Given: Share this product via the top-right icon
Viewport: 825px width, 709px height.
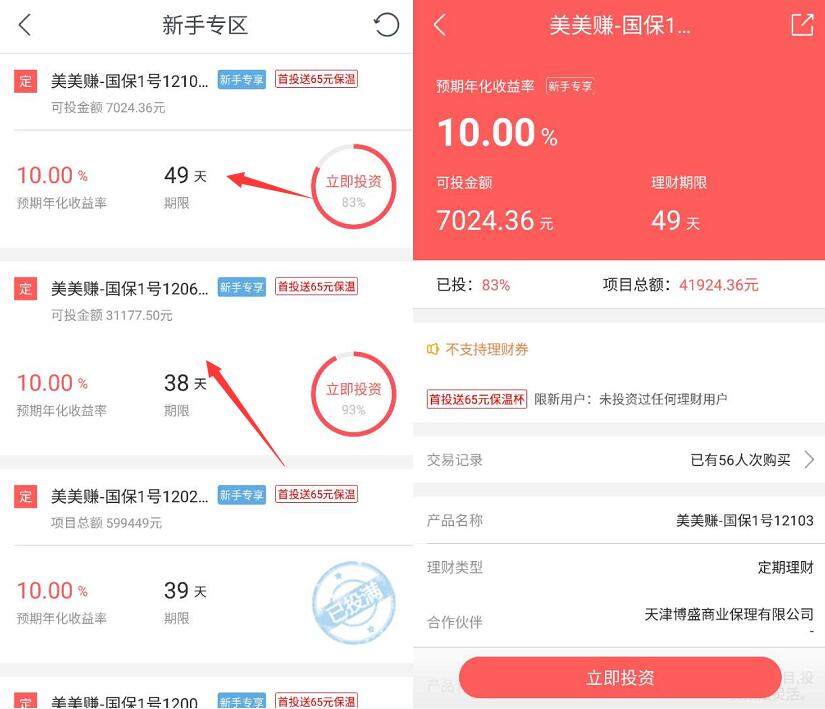Looking at the screenshot, I should point(801,26).
